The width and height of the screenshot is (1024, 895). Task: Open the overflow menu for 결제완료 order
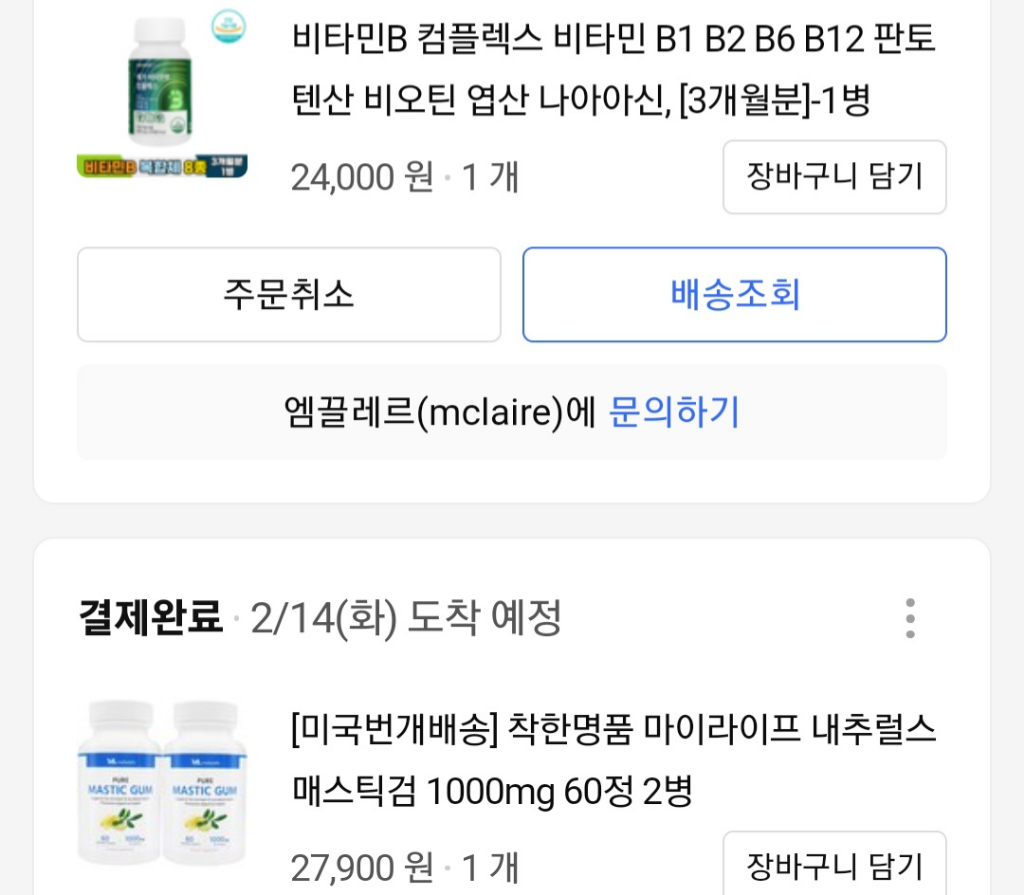click(x=909, y=618)
